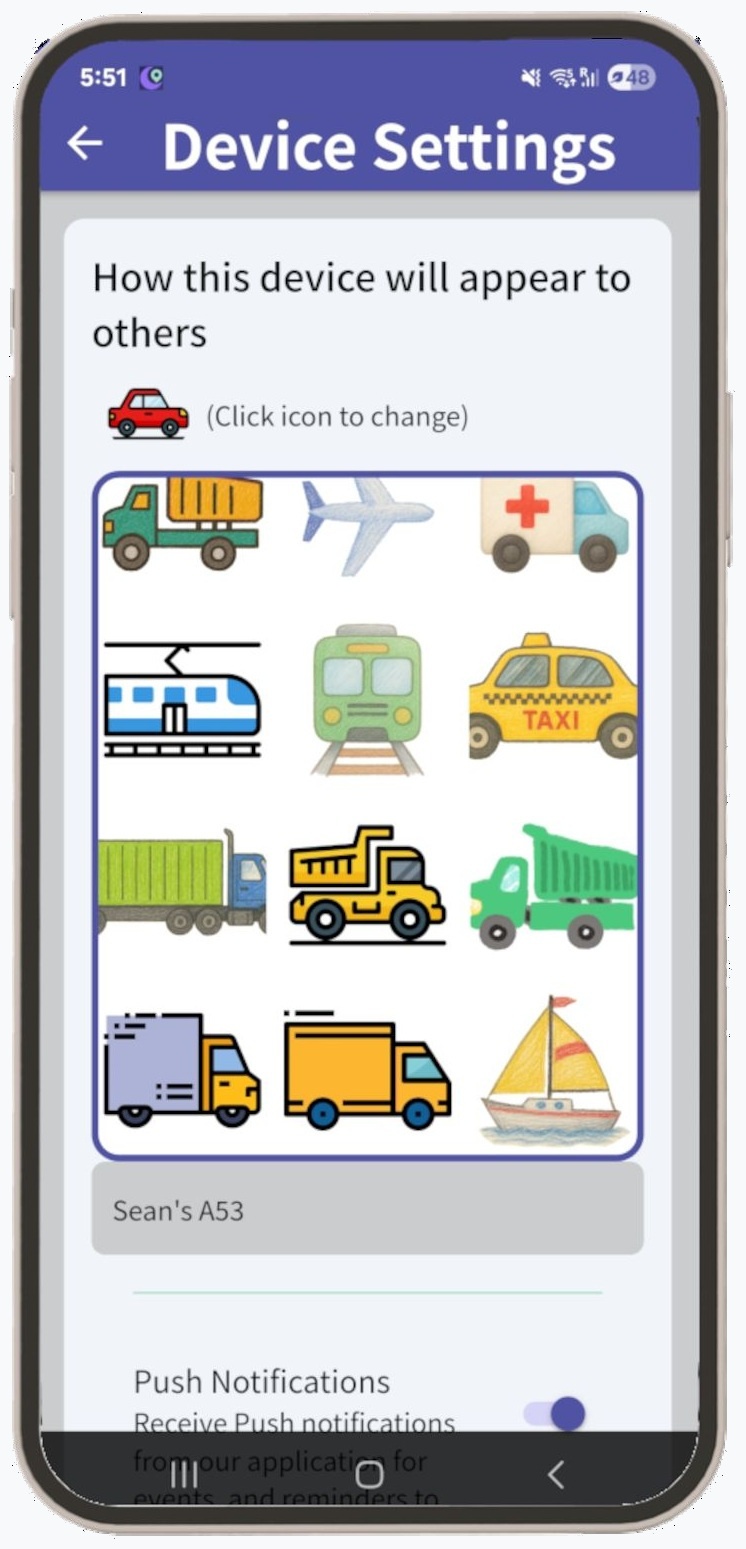Select the yellow taxi icon

click(x=553, y=696)
